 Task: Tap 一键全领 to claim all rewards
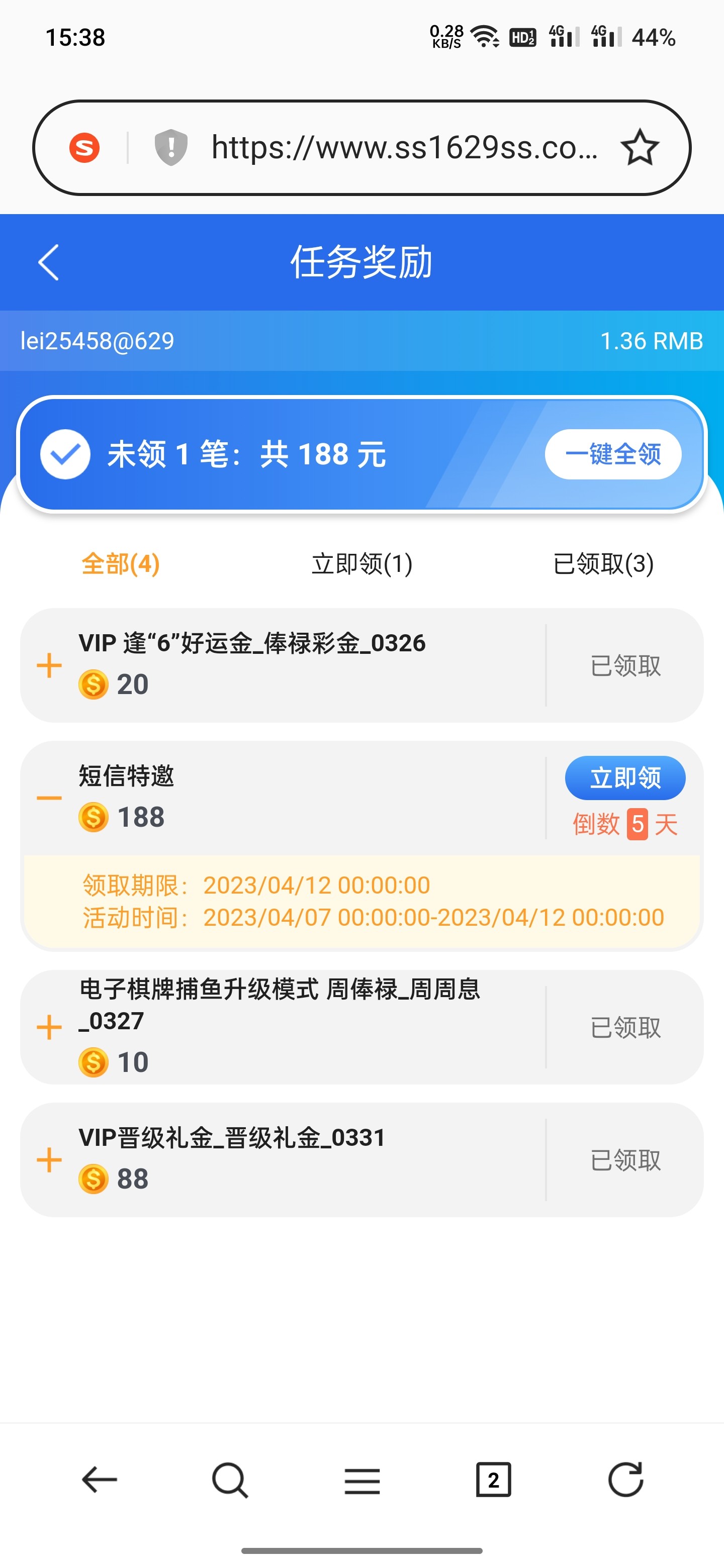(x=612, y=454)
